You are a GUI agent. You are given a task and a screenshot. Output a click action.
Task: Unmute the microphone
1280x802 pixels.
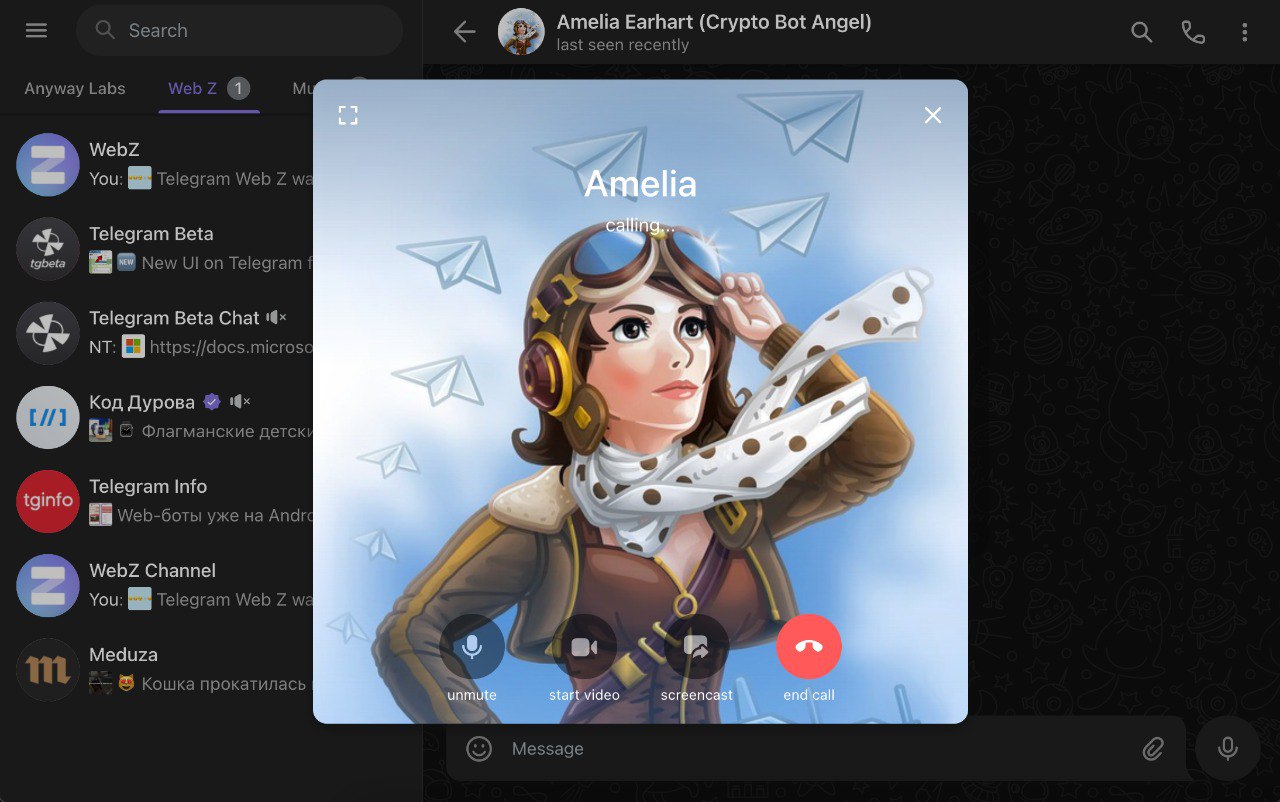(x=472, y=647)
